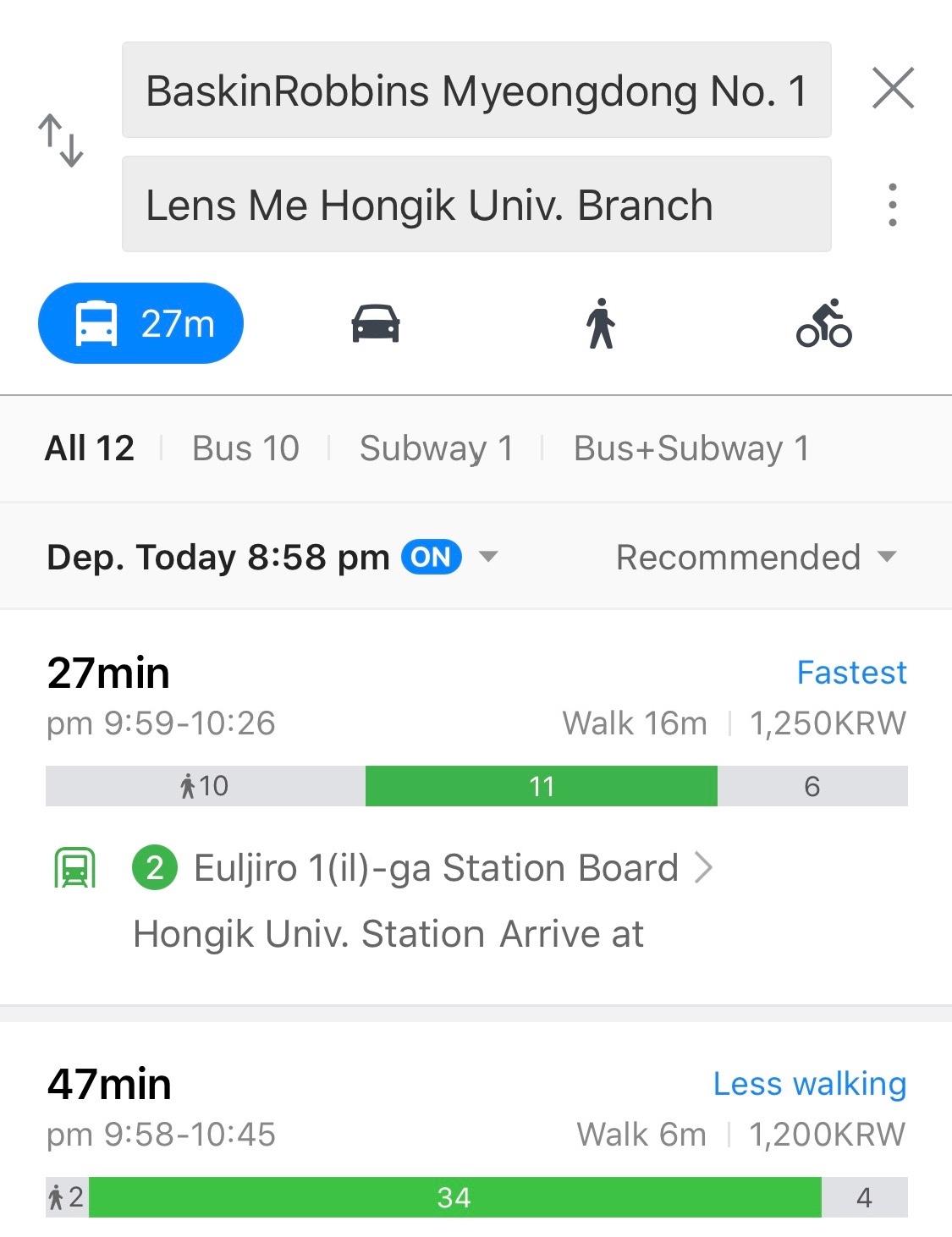The width and height of the screenshot is (952, 1237).
Task: Edit the Lens Me Hongik Univ. destination field
Action: coord(476,205)
